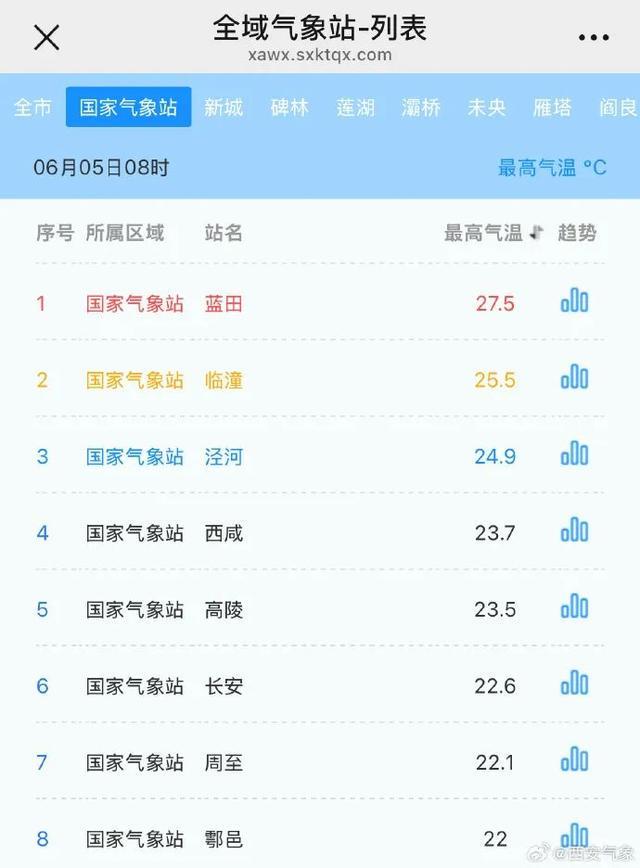Open trend chart for 高陵 station

click(574, 608)
